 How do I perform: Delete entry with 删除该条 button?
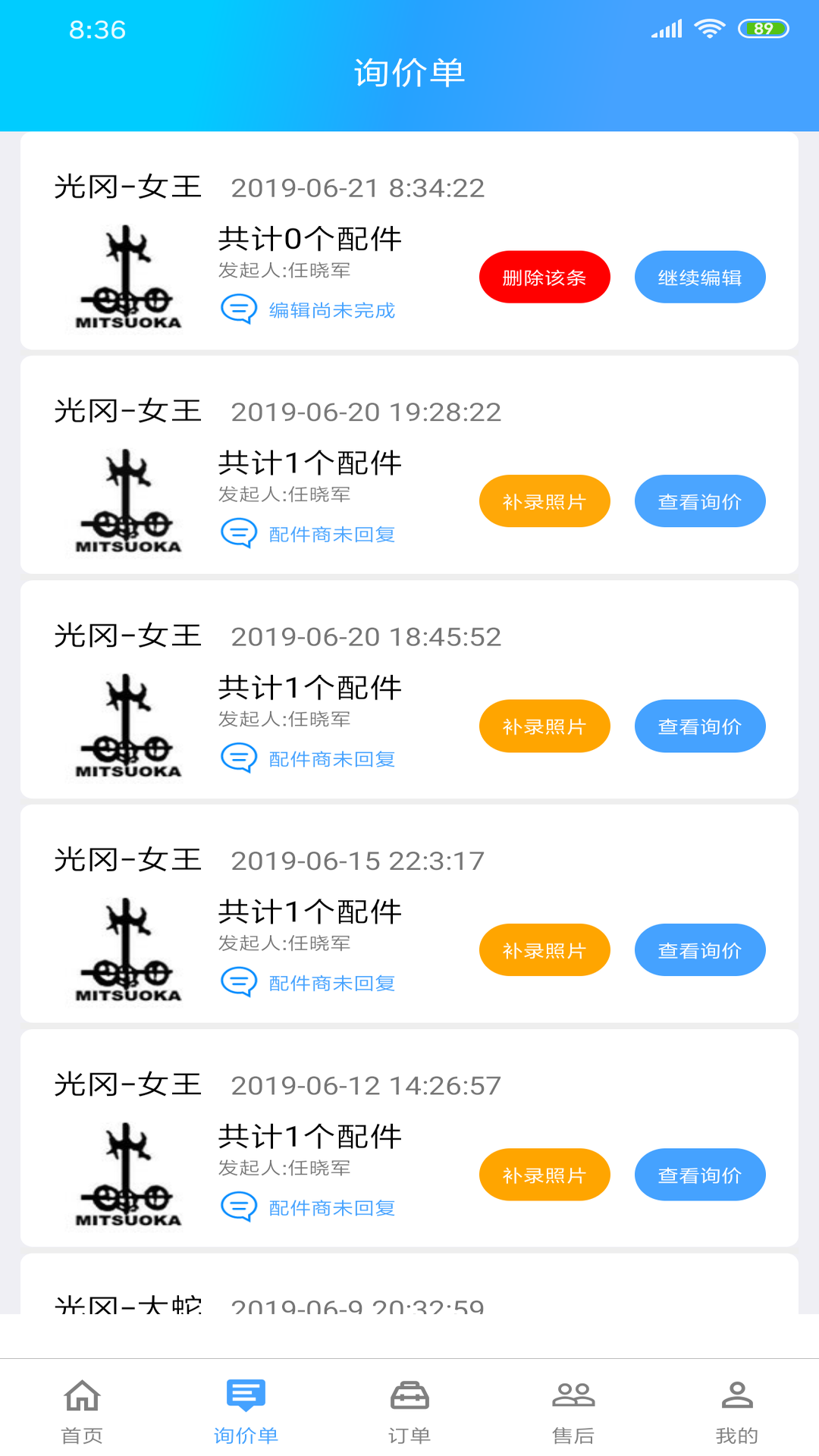tap(544, 277)
